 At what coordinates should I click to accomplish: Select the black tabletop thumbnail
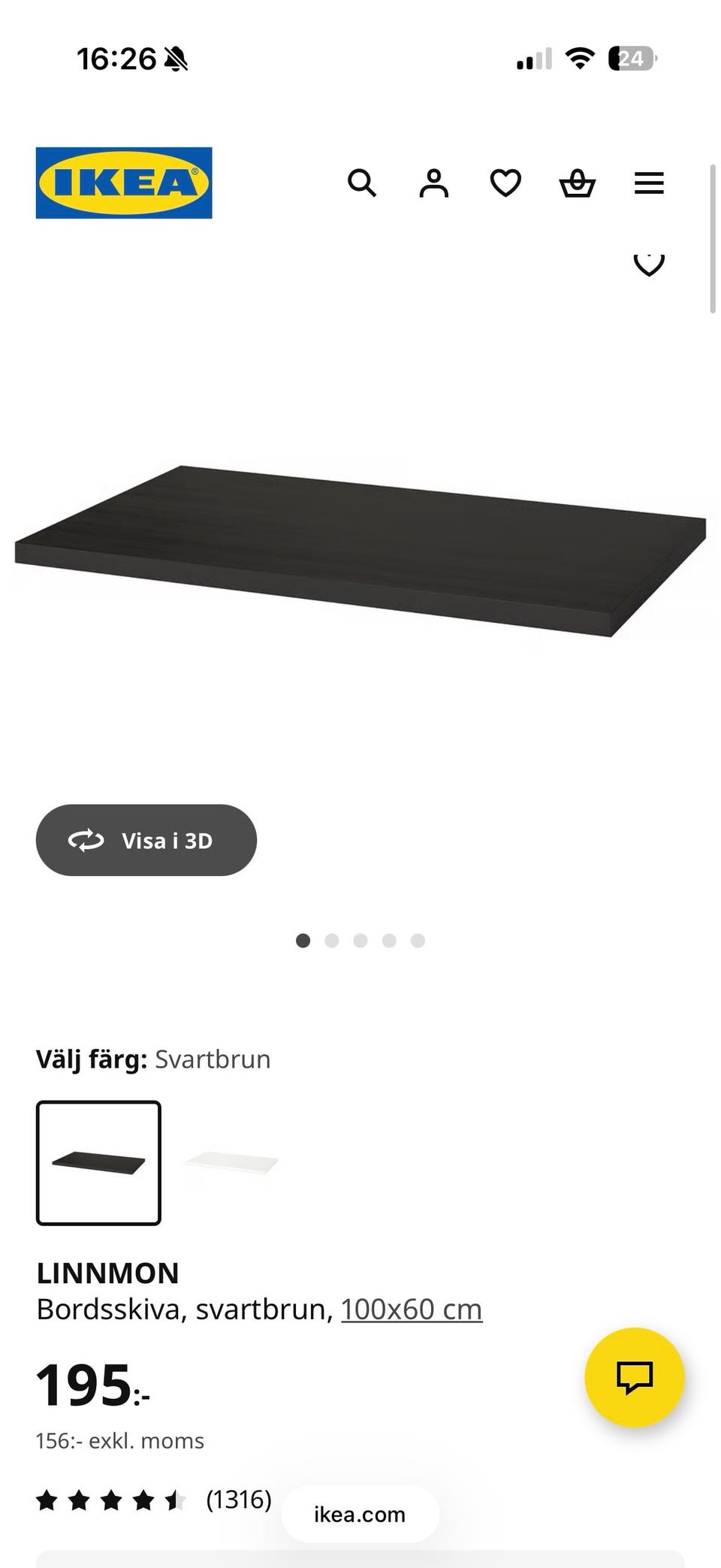tap(98, 1162)
